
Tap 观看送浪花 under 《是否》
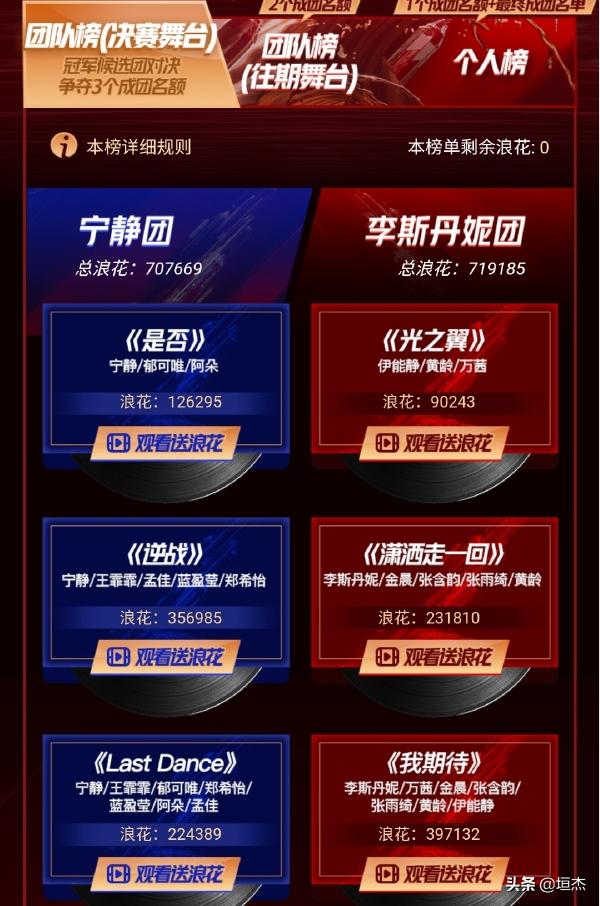pyautogui.click(x=166, y=443)
